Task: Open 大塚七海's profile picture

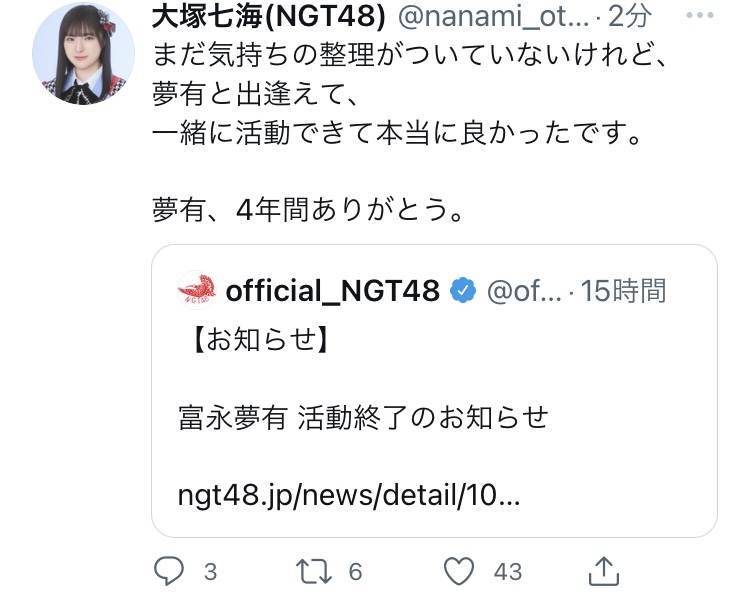Action: (77, 60)
